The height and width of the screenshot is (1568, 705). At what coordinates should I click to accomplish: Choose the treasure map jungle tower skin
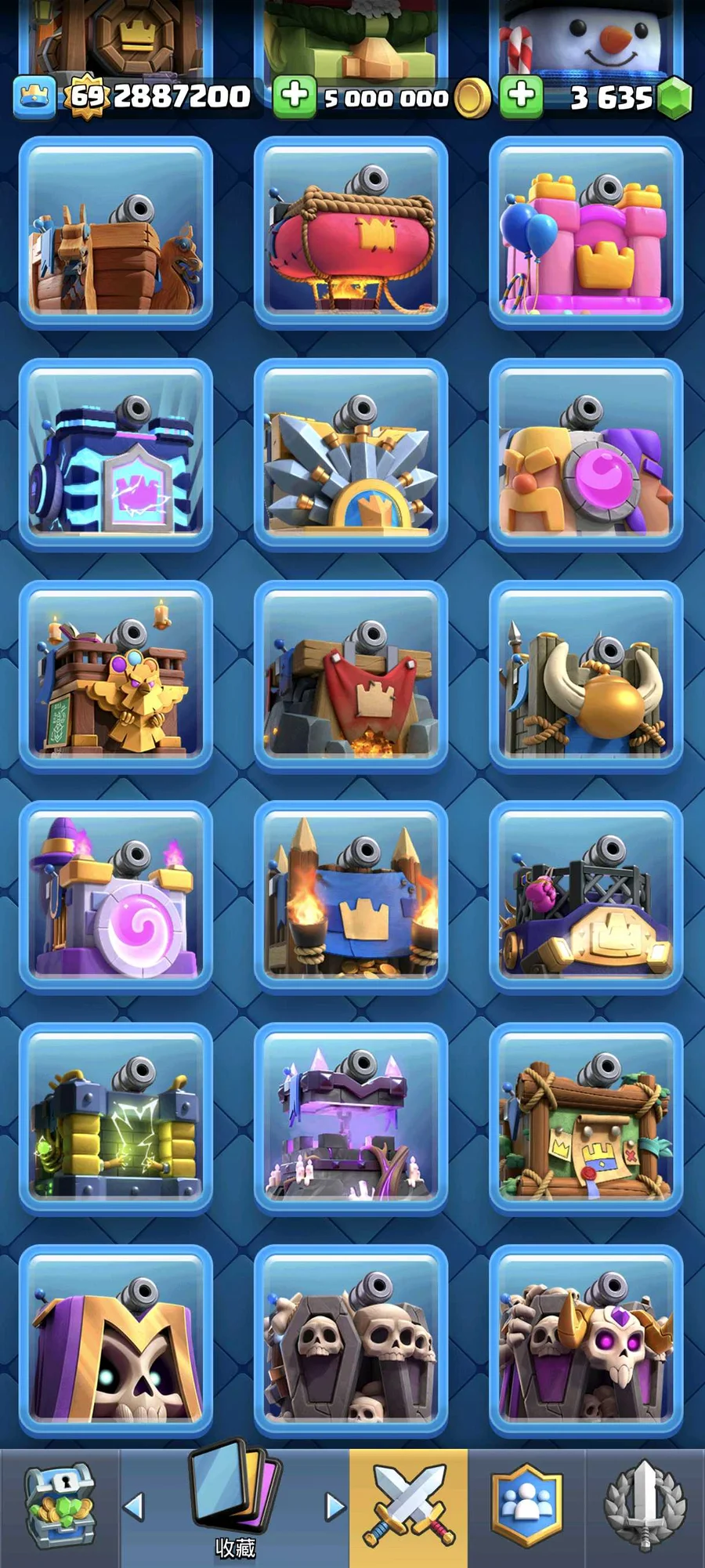(586, 1119)
